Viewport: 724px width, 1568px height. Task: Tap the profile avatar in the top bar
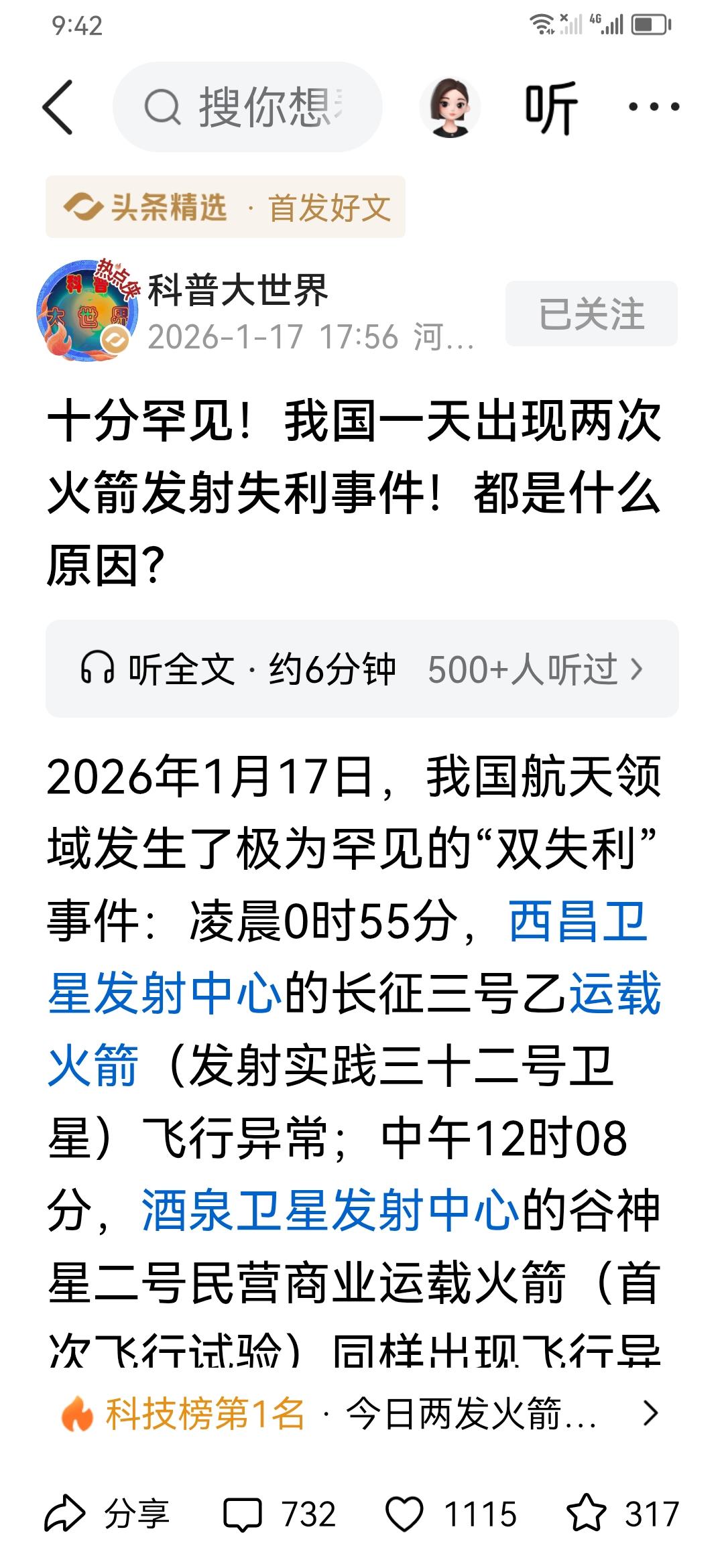point(450,107)
